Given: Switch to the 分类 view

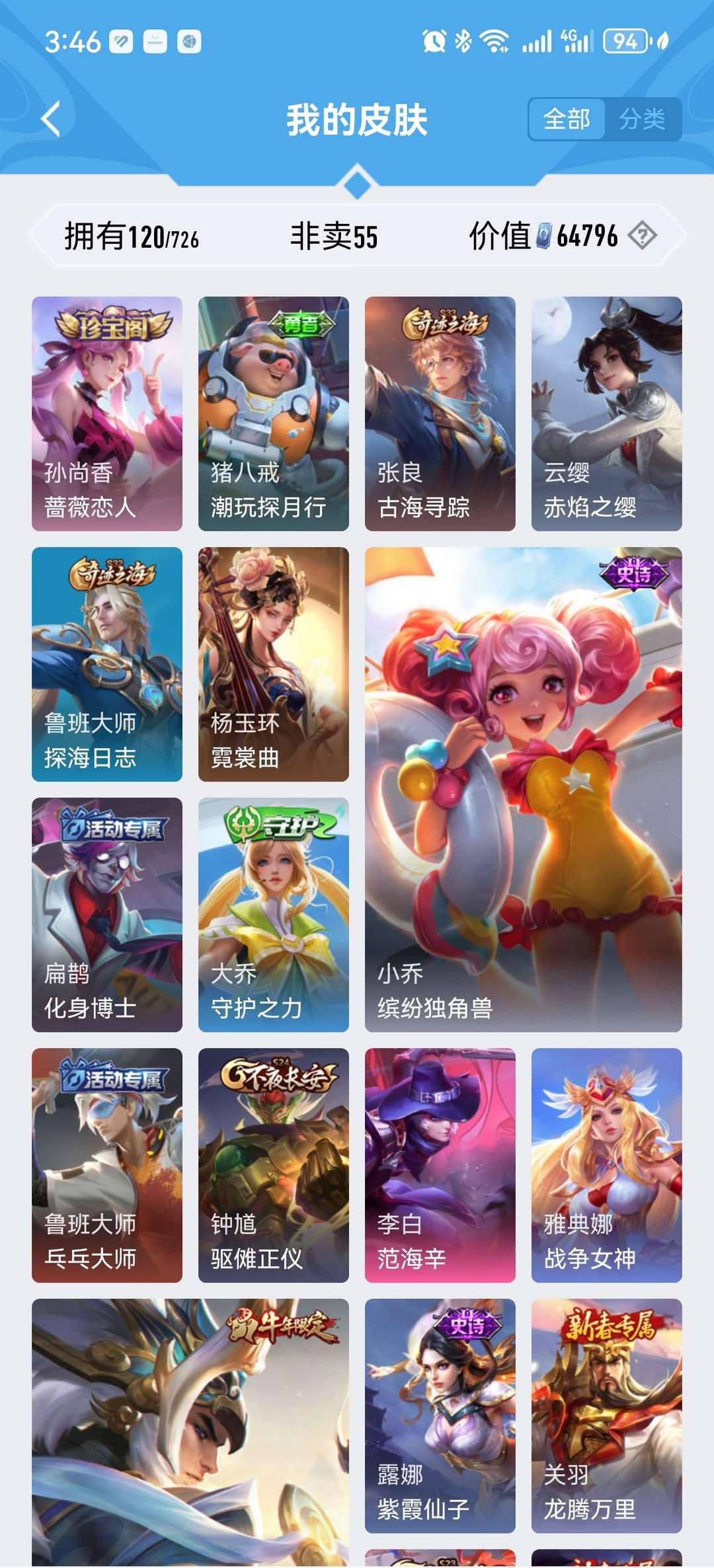Looking at the screenshot, I should (x=642, y=119).
